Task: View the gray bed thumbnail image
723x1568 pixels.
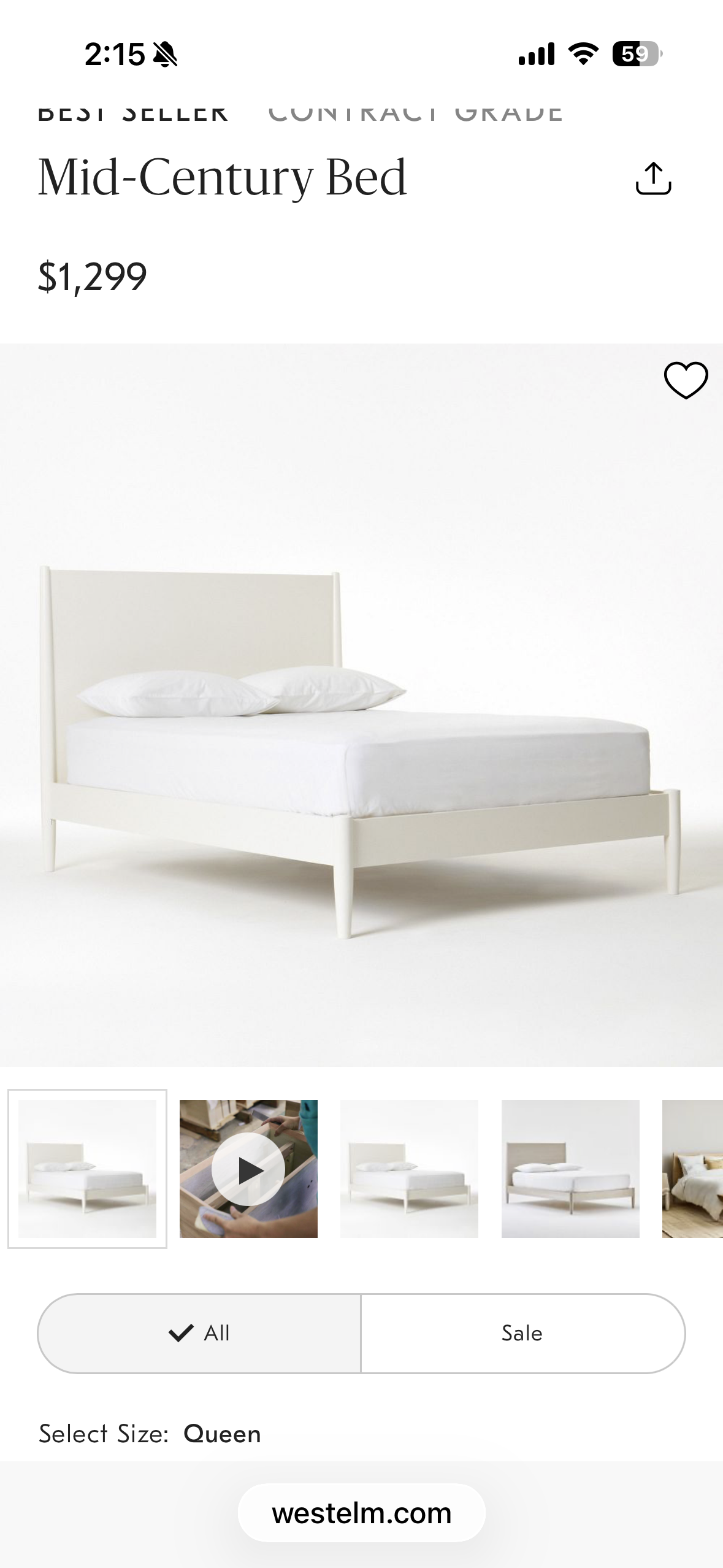Action: pyautogui.click(x=570, y=1169)
